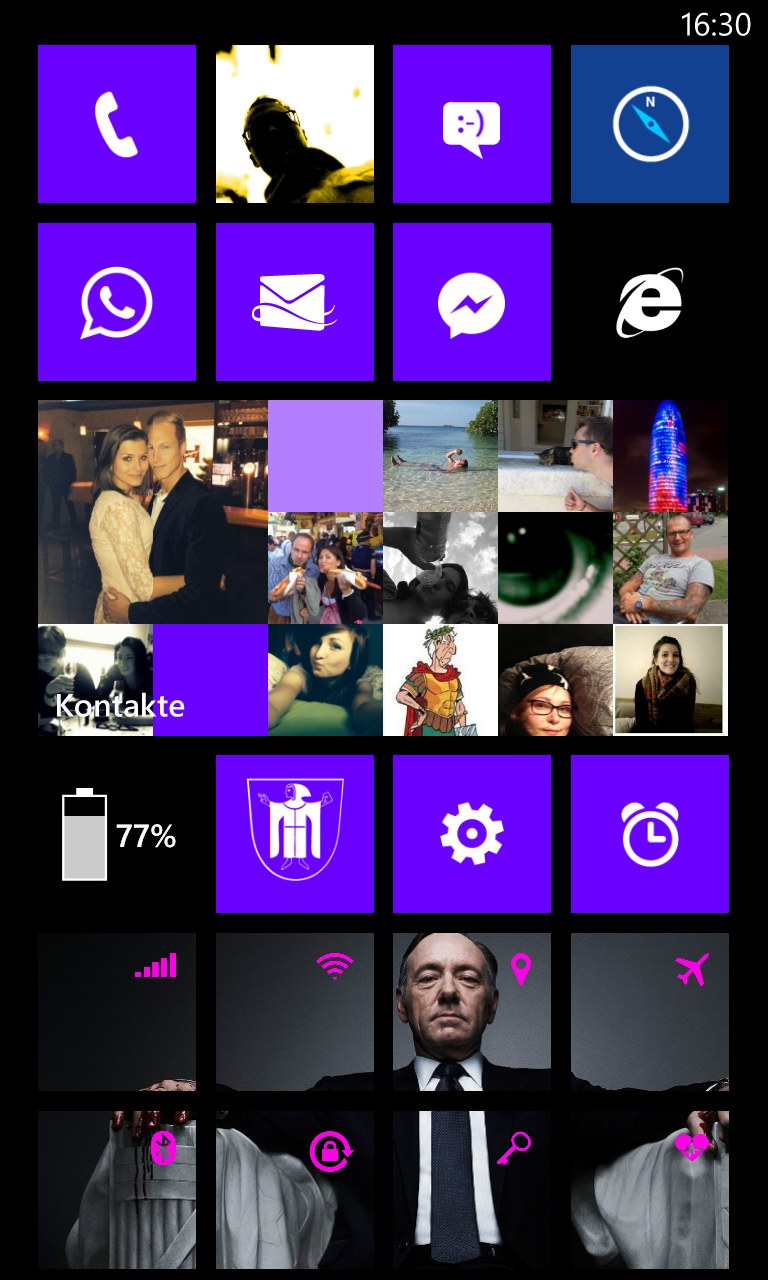
Task: Open the Alarms clock tile
Action: pos(650,834)
